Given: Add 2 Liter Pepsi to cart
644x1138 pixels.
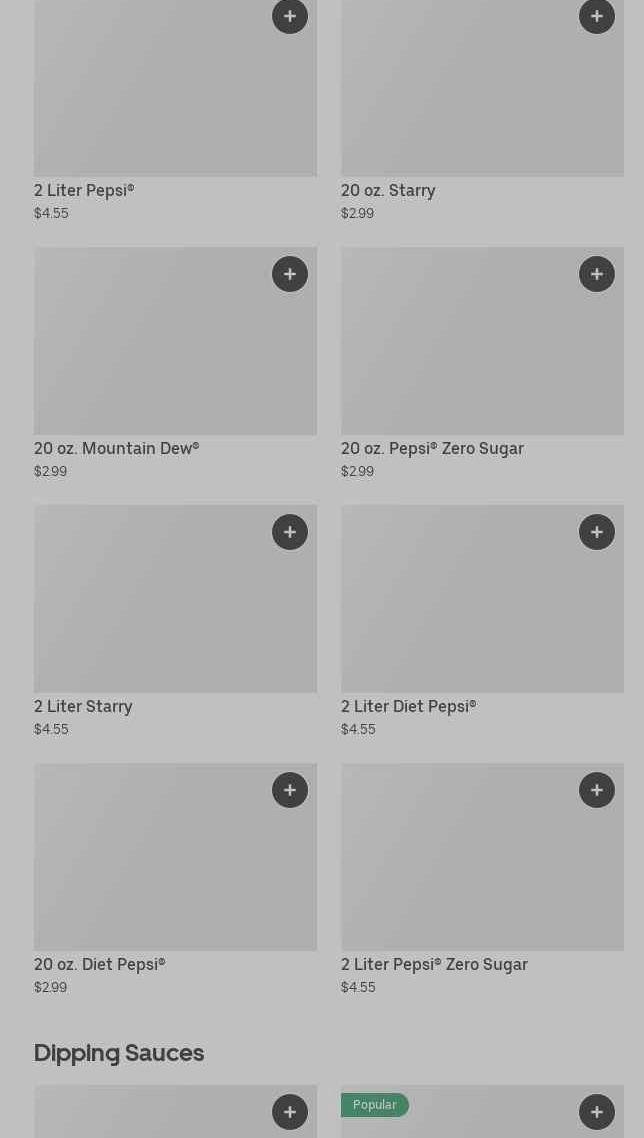Looking at the screenshot, I should pyautogui.click(x=290, y=16).
